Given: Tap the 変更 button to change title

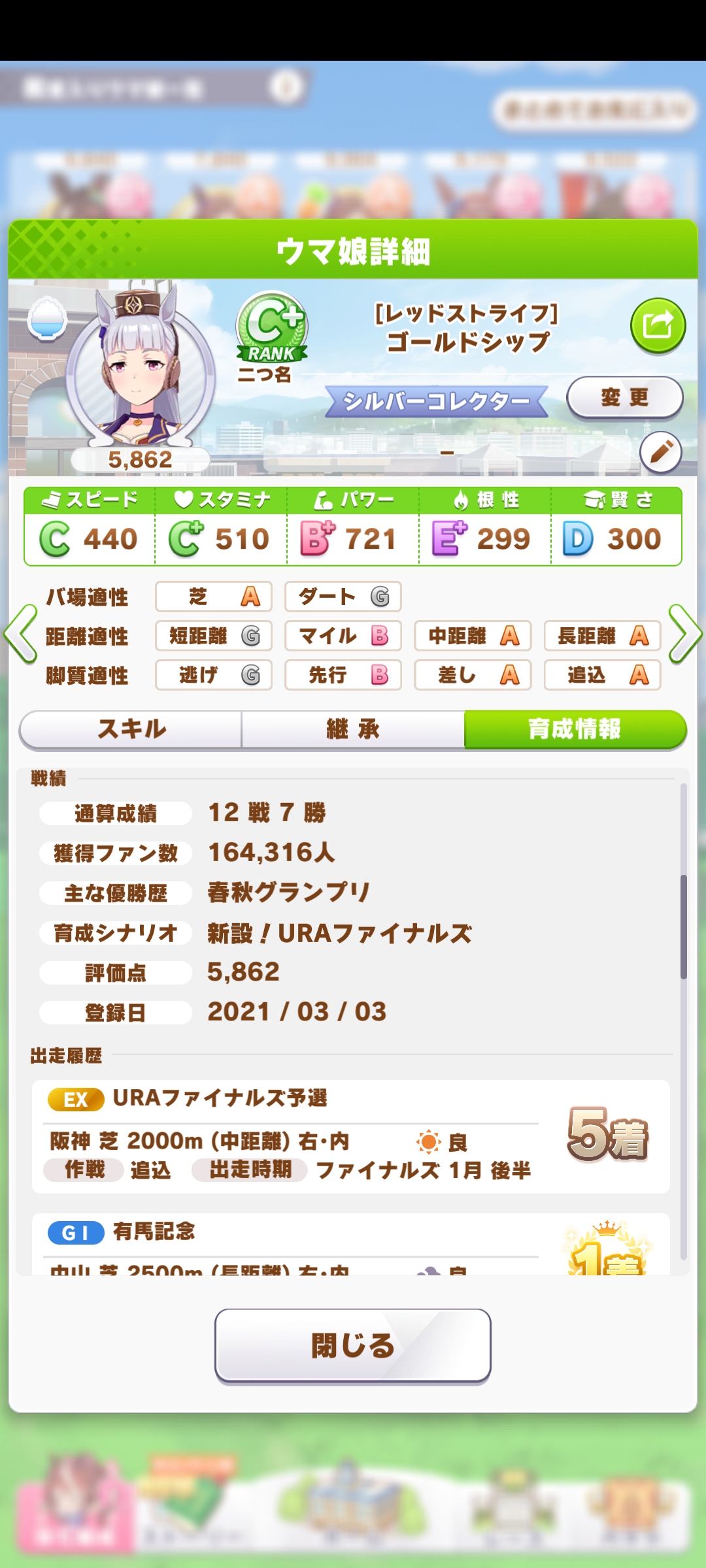Looking at the screenshot, I should click(x=624, y=397).
